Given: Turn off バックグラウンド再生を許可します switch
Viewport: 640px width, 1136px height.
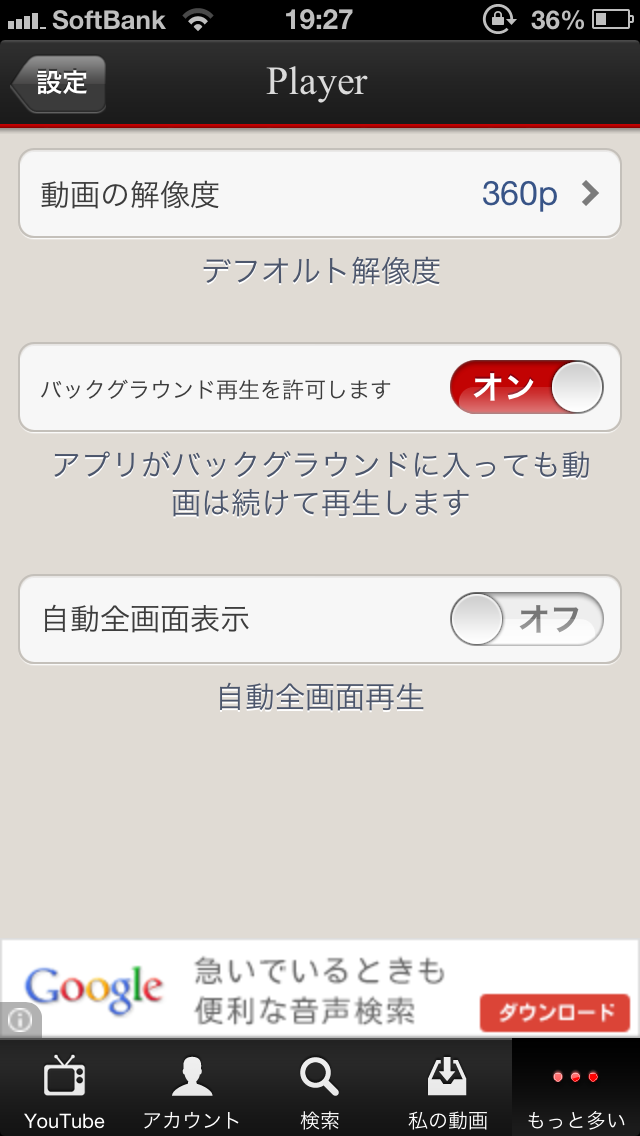Looking at the screenshot, I should tap(526, 387).
